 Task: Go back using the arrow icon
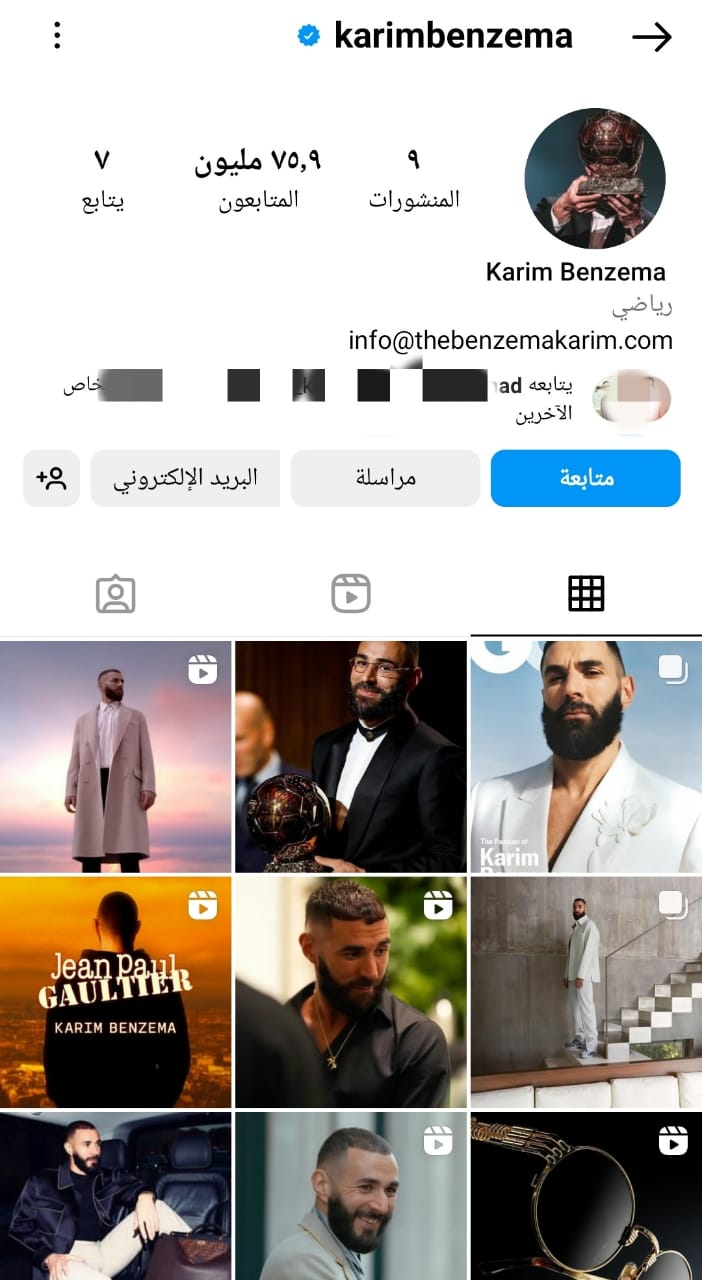coord(651,37)
